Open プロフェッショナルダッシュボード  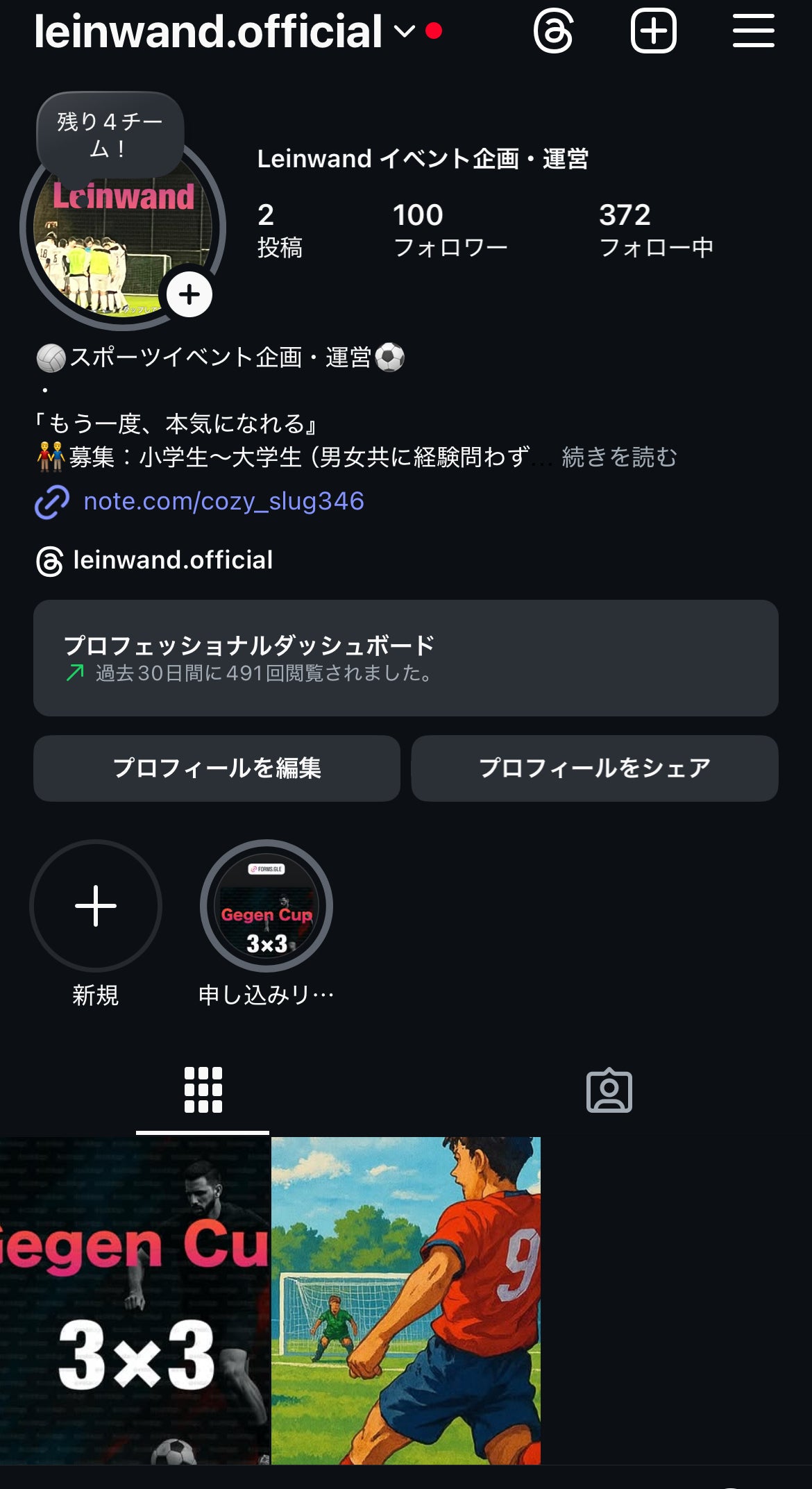point(405,658)
